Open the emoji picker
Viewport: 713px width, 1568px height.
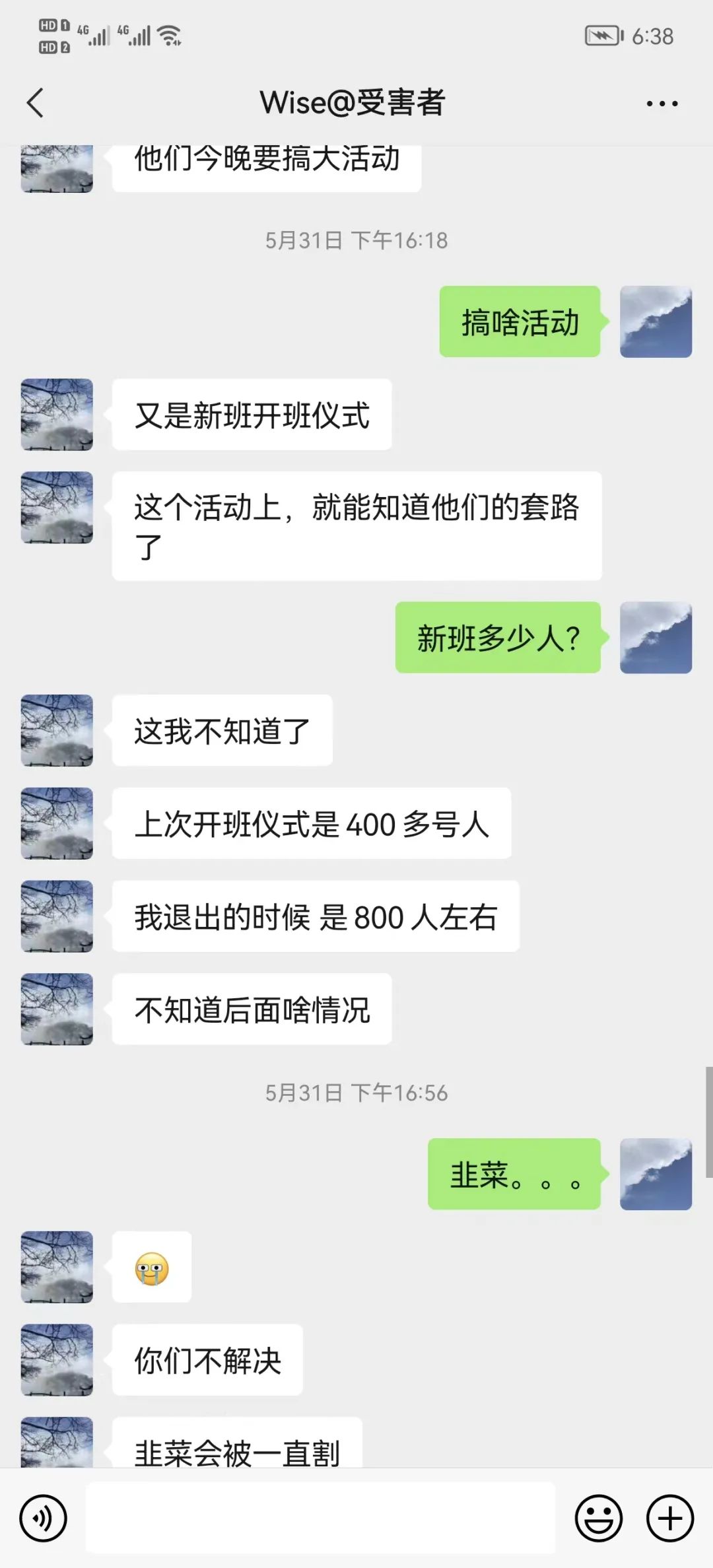coord(598,1518)
